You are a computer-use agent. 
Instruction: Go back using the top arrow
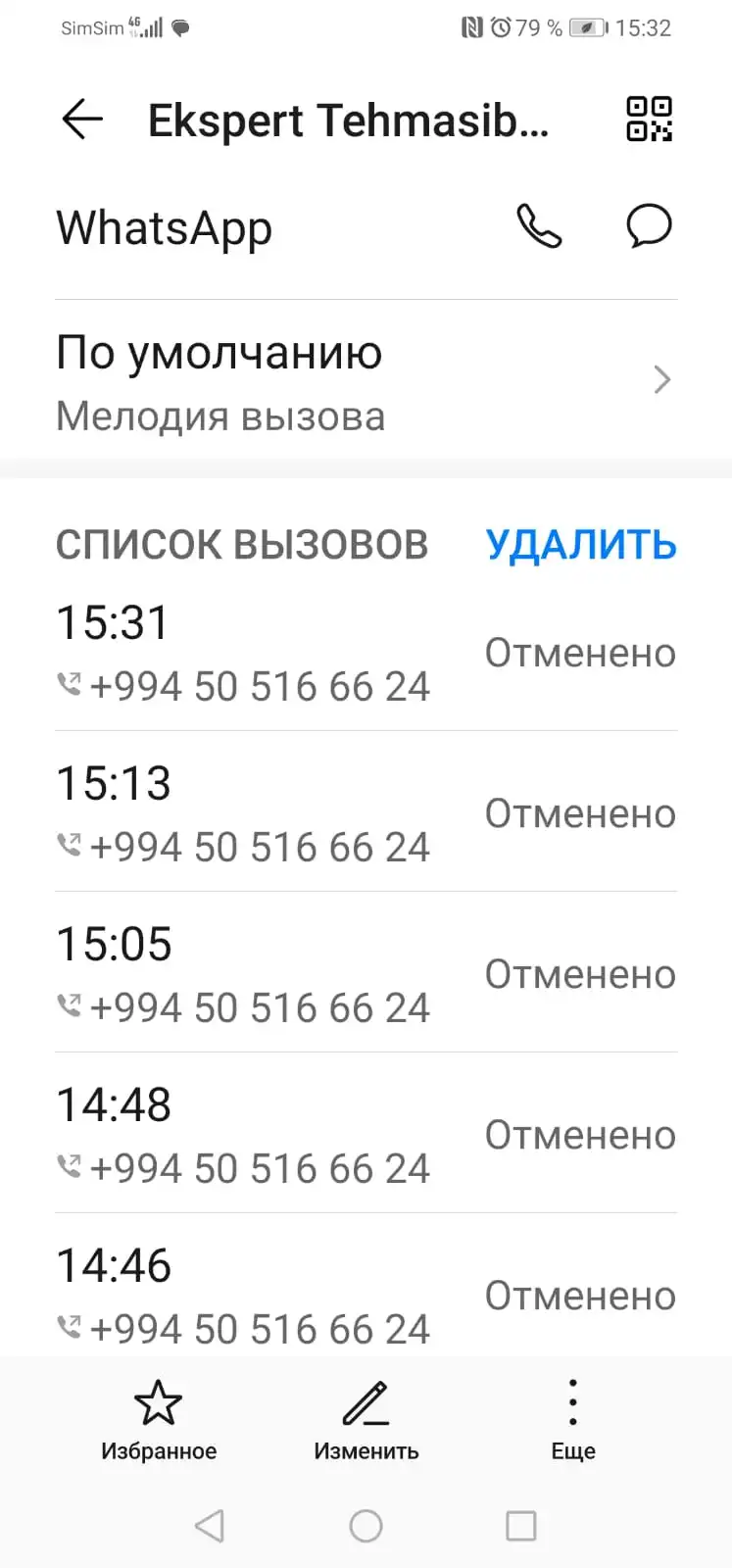tap(82, 120)
